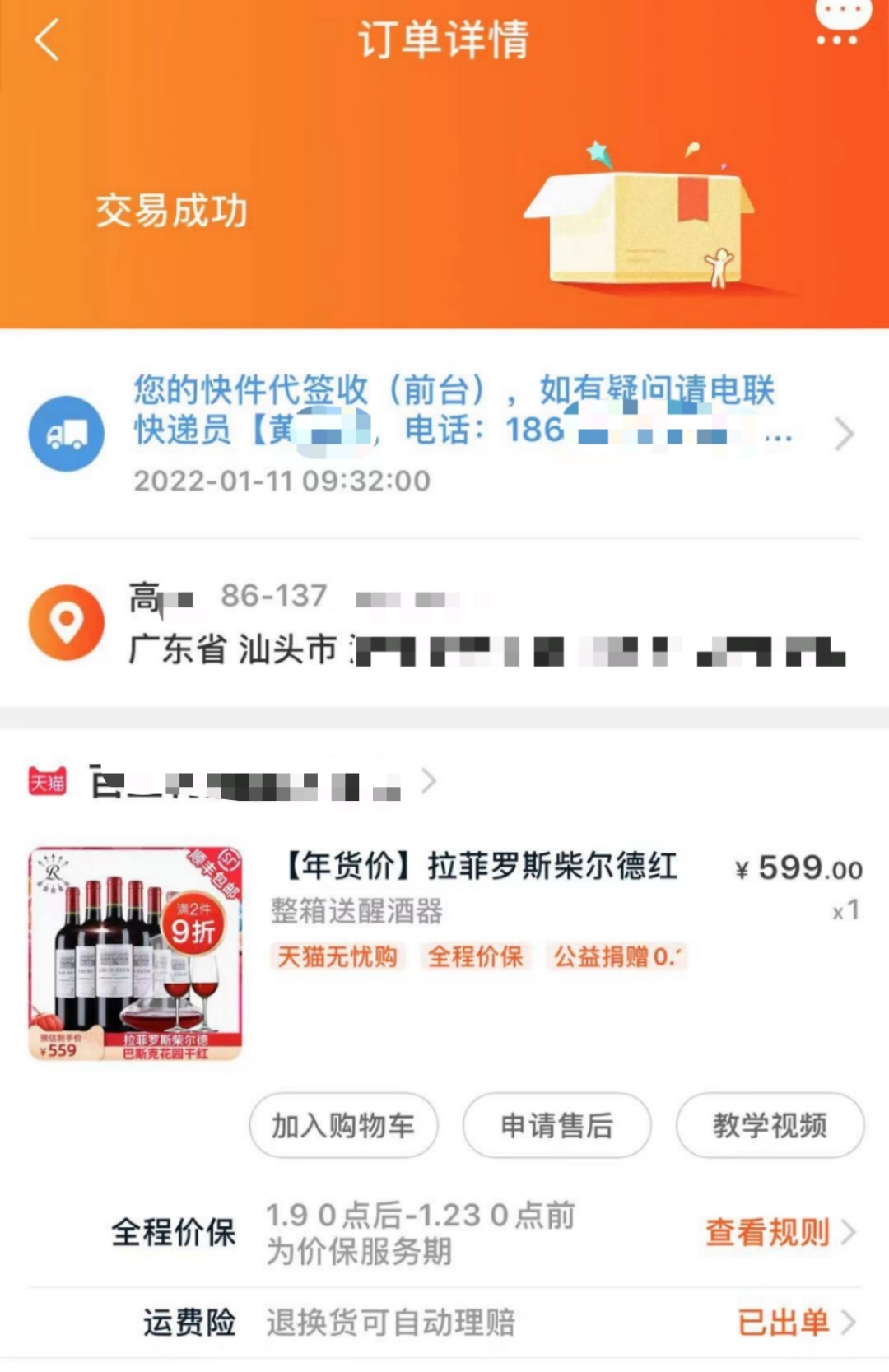
Task: Watch the 教学视频 tutorial
Action: click(x=770, y=1125)
